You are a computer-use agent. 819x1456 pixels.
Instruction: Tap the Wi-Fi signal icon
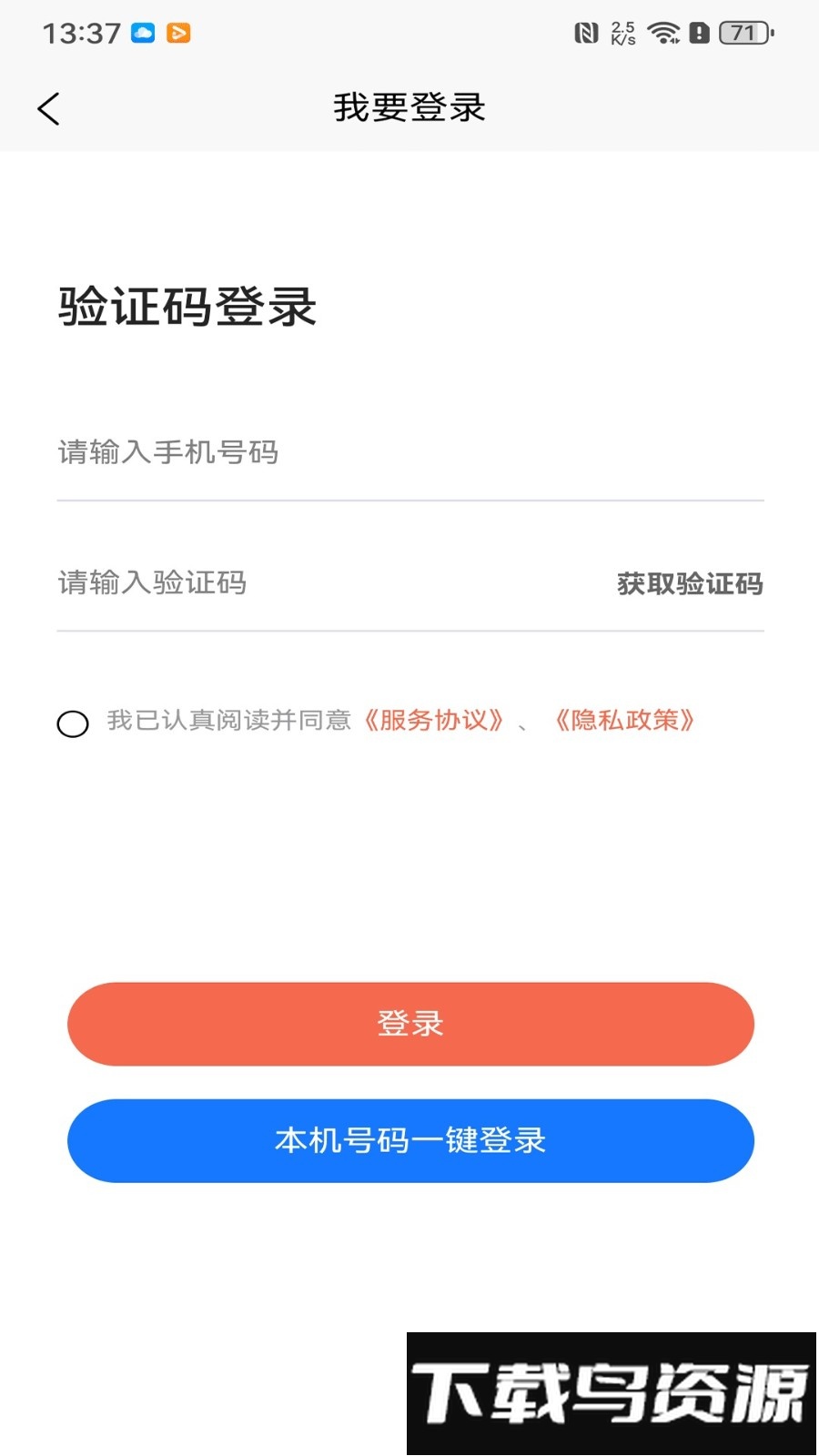point(663,33)
